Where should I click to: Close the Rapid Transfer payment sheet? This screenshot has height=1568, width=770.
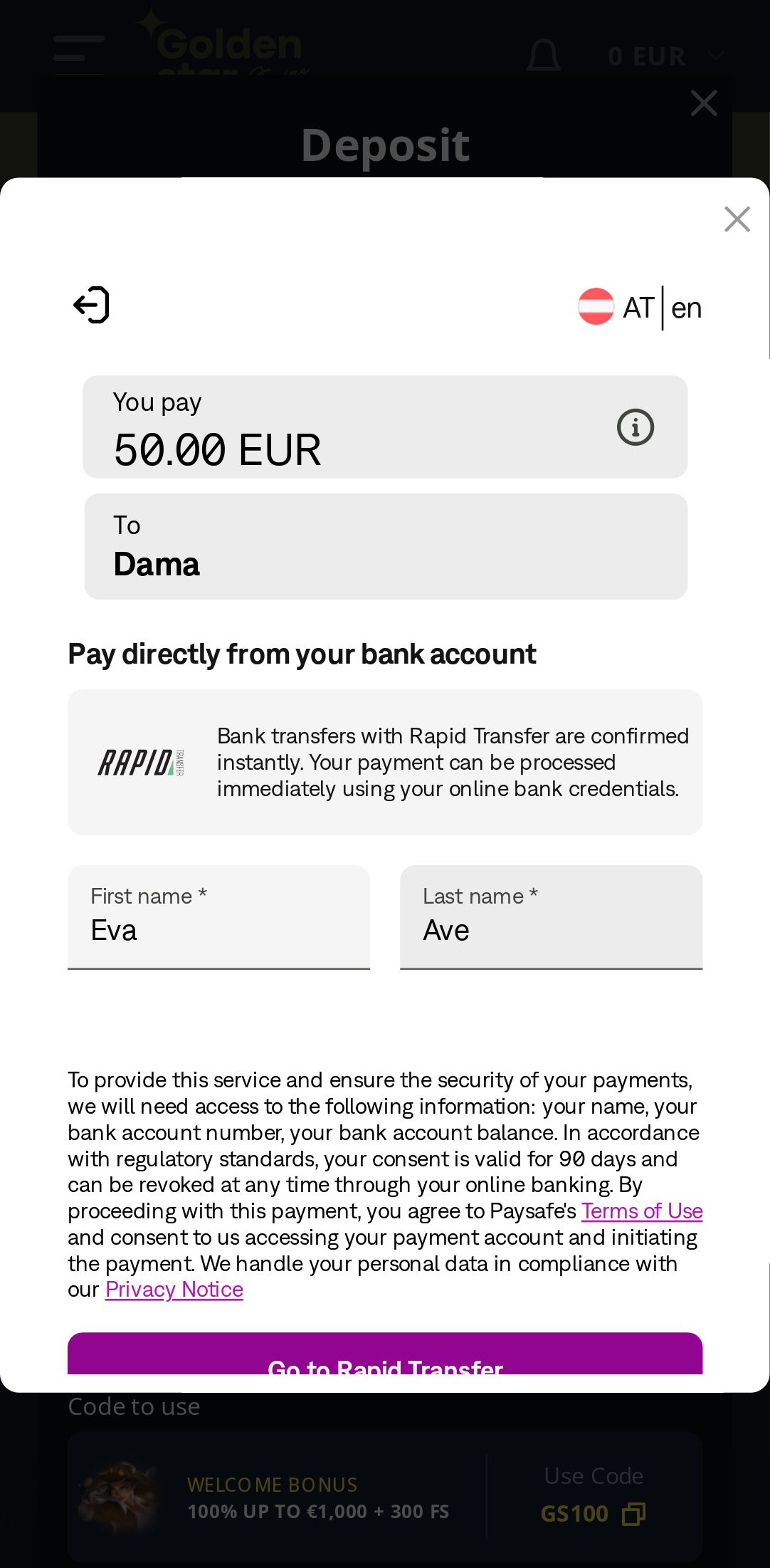737,219
